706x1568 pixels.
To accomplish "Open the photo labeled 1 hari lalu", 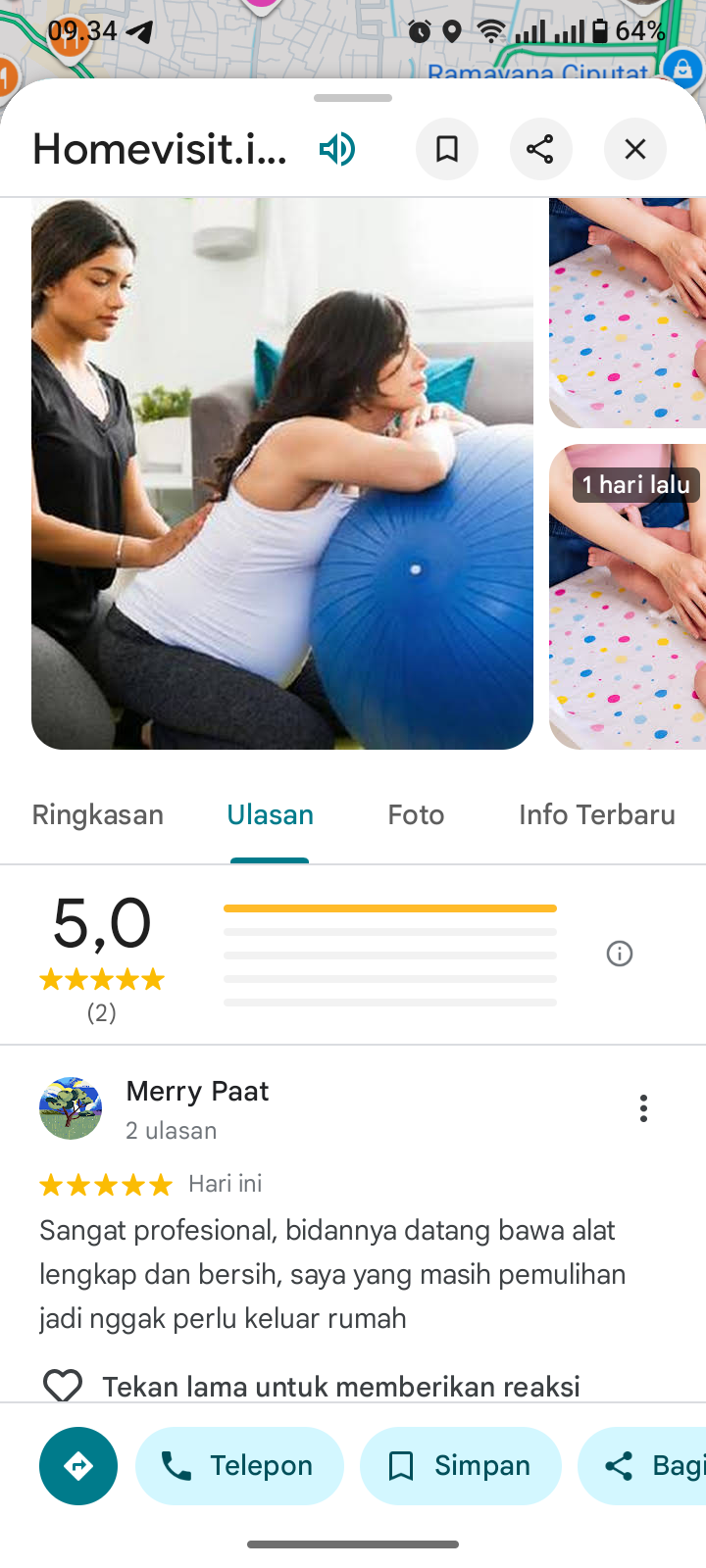I will click(628, 596).
